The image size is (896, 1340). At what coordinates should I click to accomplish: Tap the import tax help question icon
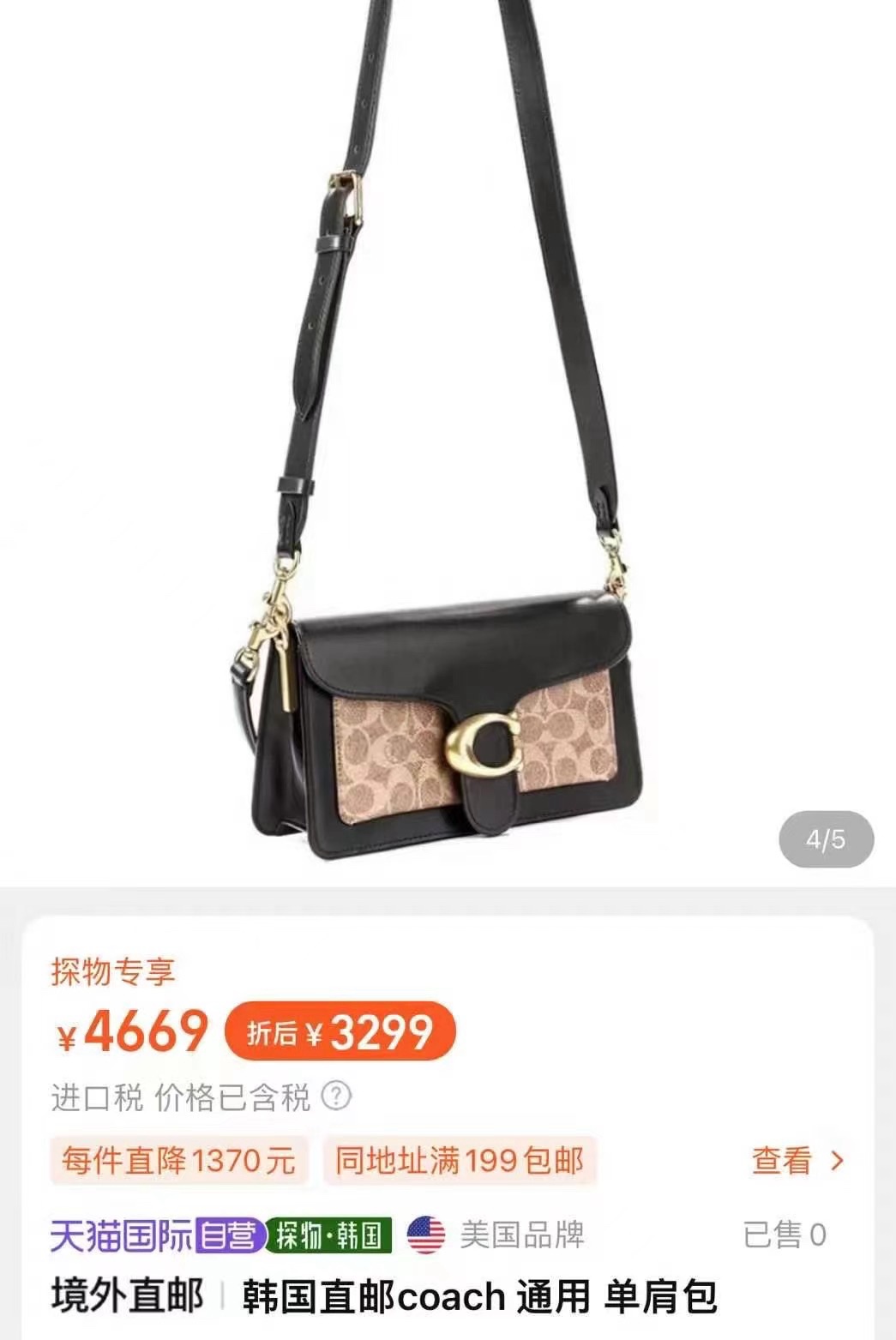pyautogui.click(x=336, y=1096)
